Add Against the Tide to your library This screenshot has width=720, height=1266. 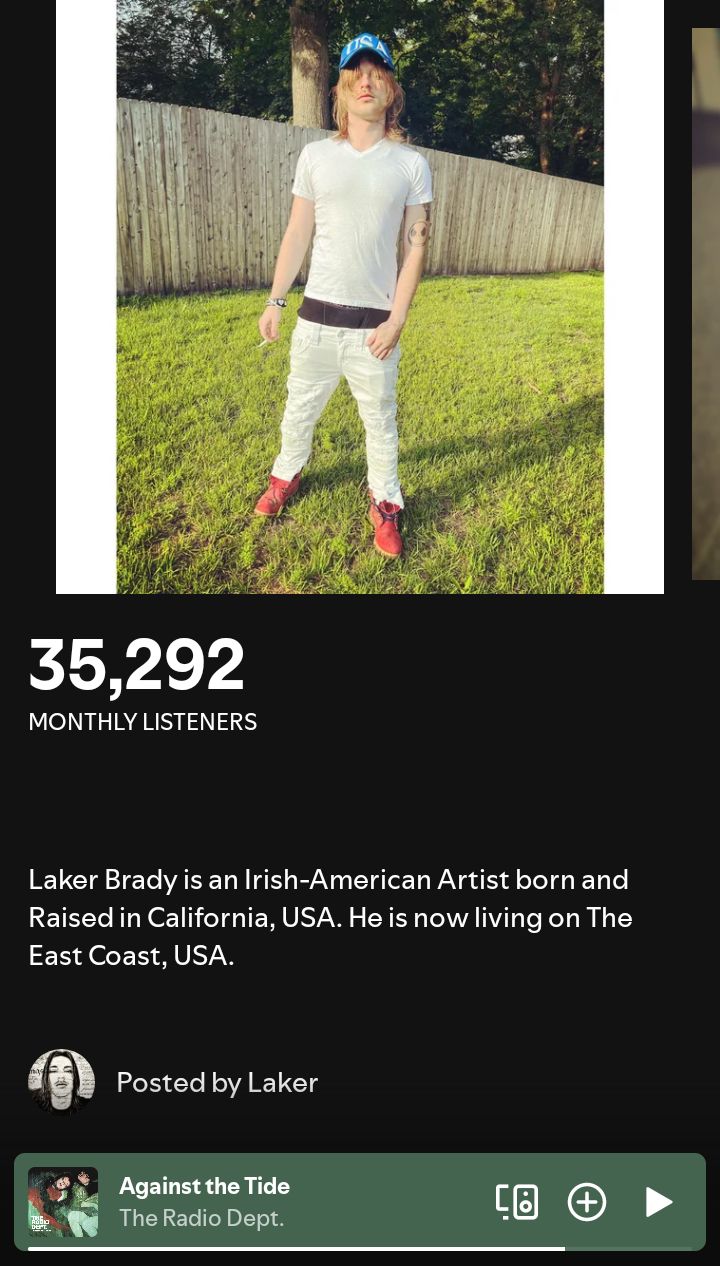click(587, 1202)
